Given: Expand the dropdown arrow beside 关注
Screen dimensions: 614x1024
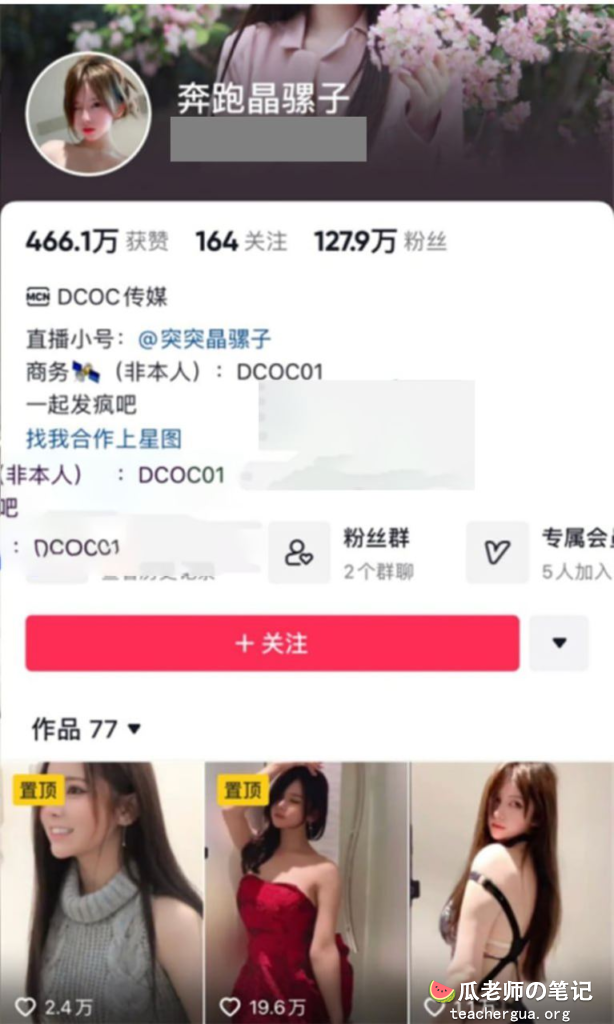Looking at the screenshot, I should tap(559, 643).
